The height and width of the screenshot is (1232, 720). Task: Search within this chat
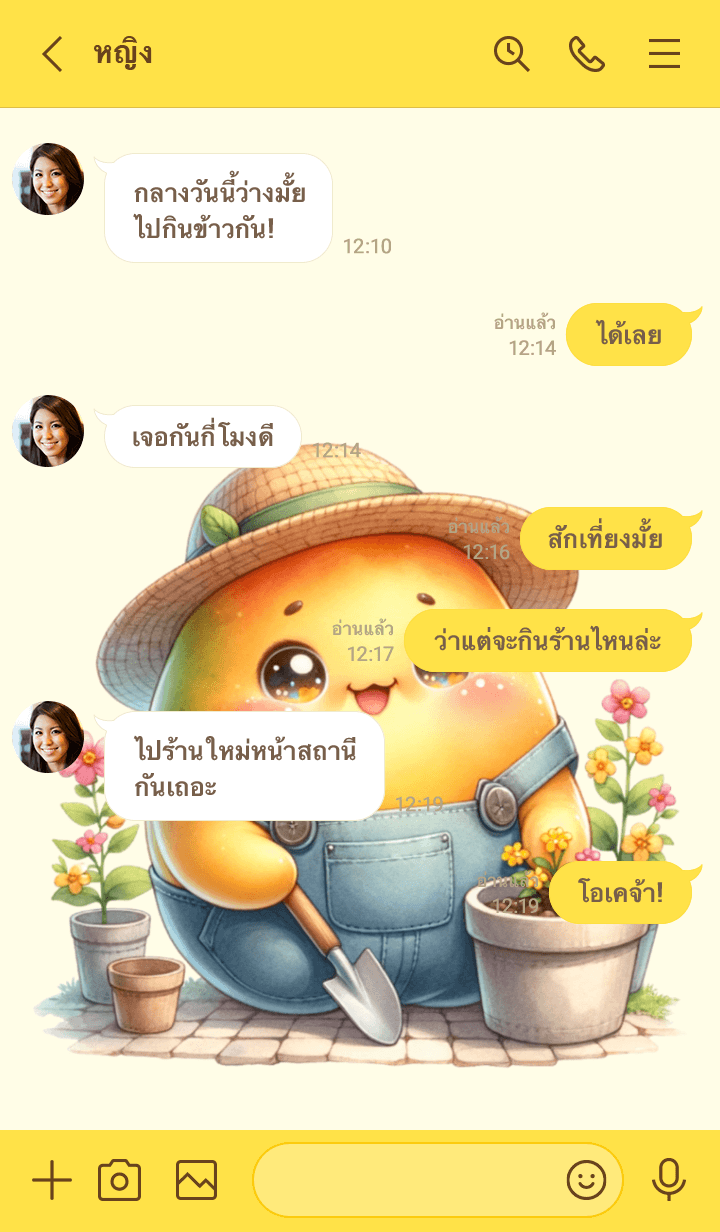511,54
